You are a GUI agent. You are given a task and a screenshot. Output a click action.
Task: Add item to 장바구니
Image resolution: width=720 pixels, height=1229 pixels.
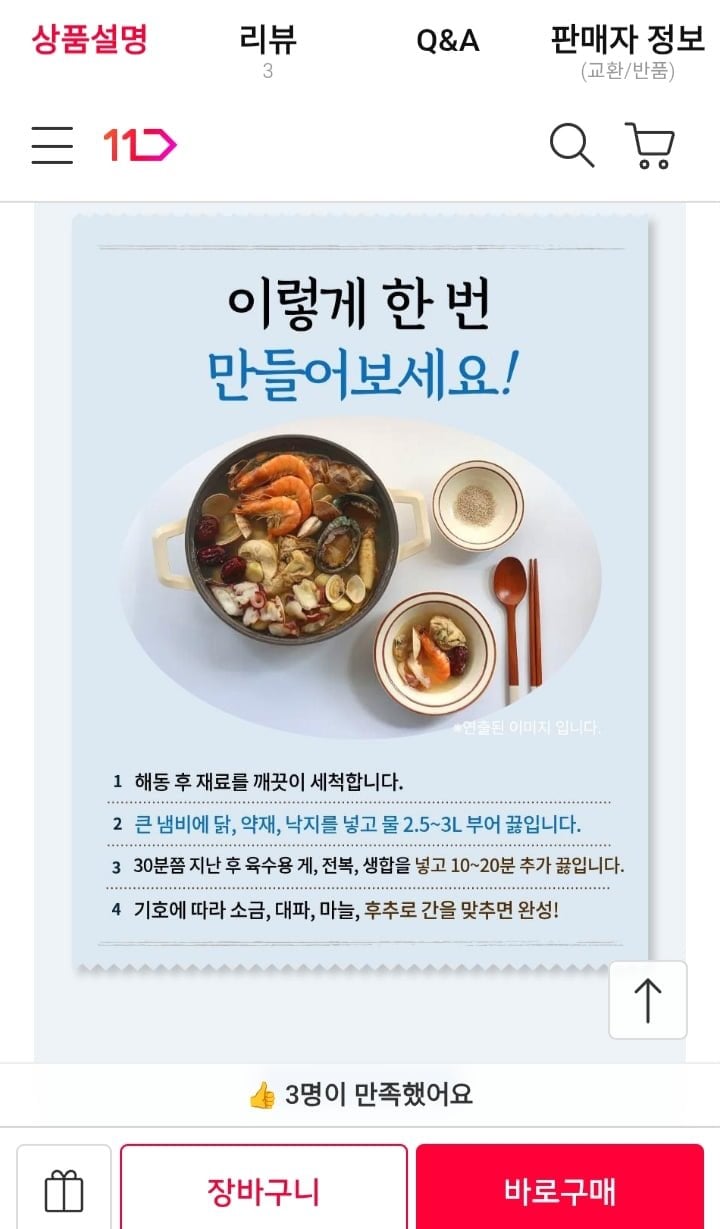point(264,1188)
